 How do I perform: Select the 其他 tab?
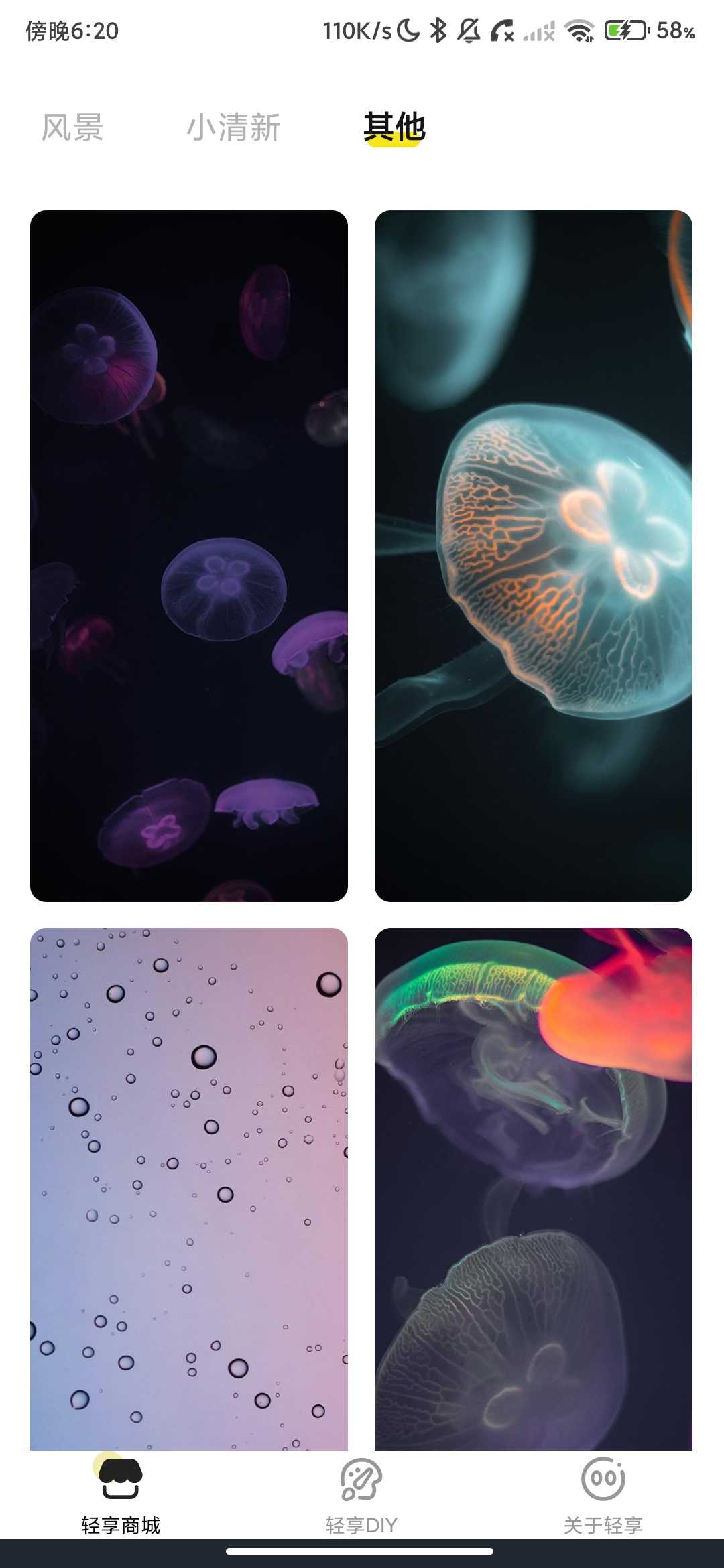(394, 127)
